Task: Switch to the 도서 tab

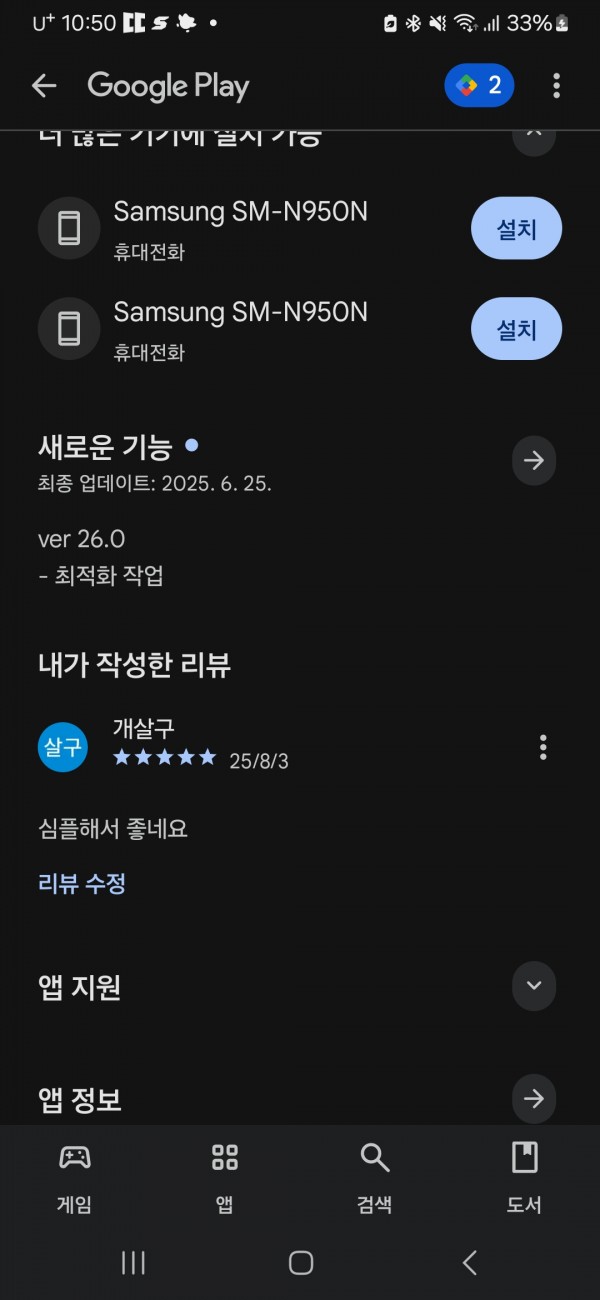Action: (x=525, y=1178)
